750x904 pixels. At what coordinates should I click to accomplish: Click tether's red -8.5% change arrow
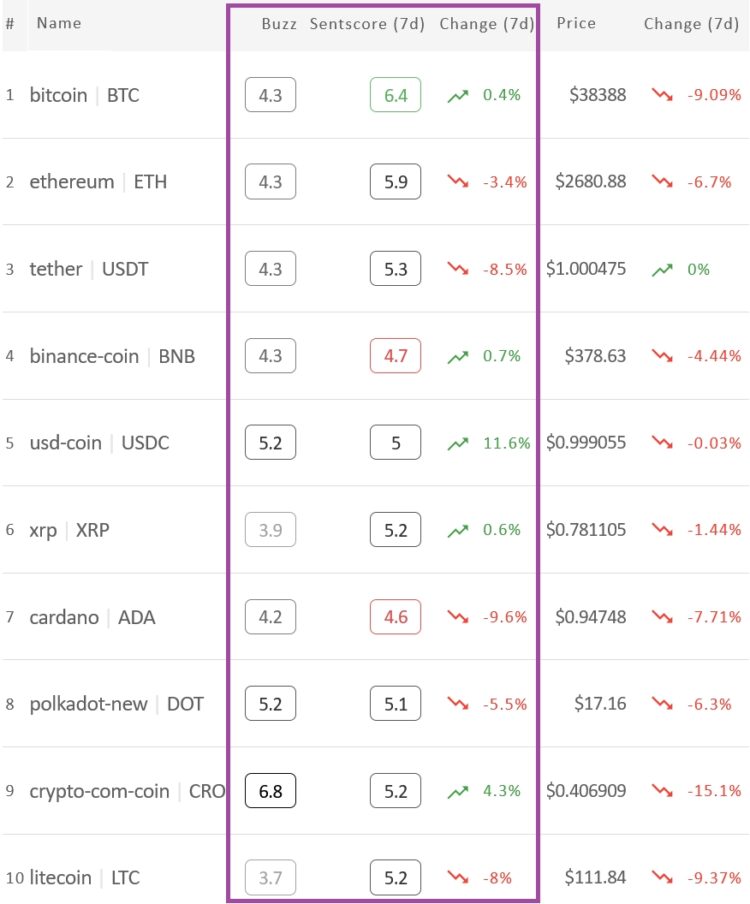(x=459, y=268)
